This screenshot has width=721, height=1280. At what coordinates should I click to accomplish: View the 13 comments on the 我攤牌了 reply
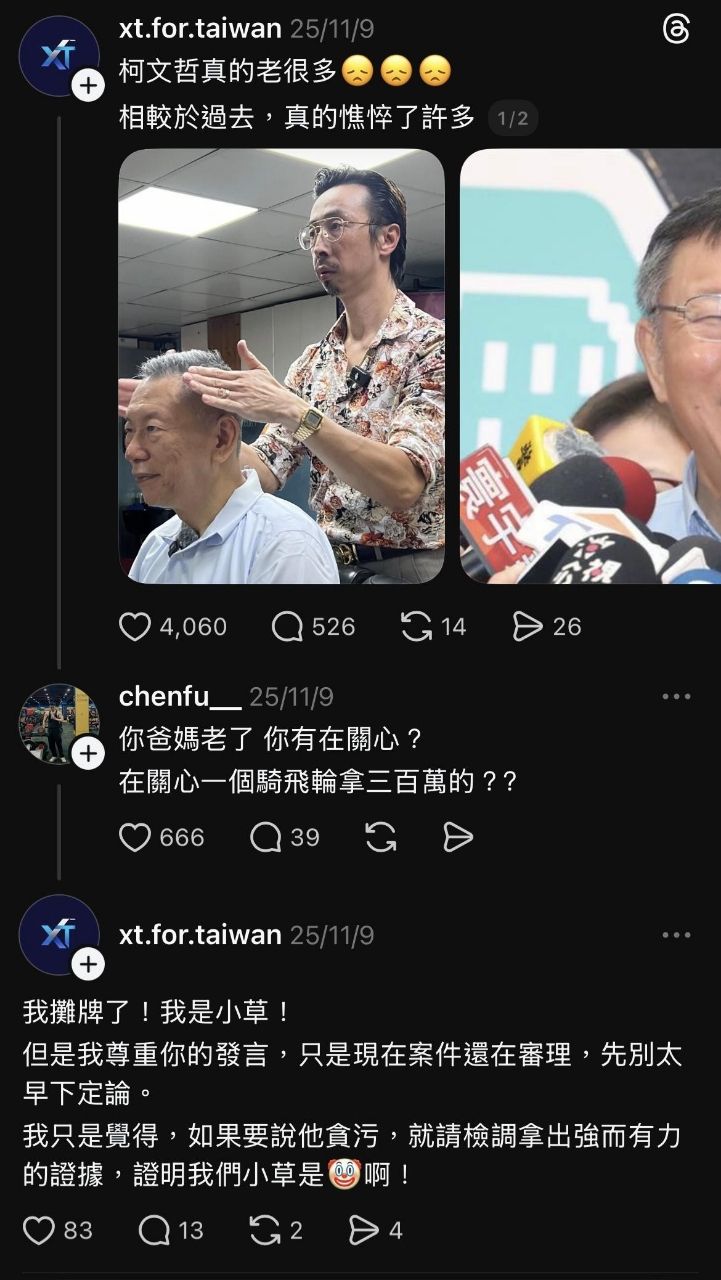[155, 1230]
